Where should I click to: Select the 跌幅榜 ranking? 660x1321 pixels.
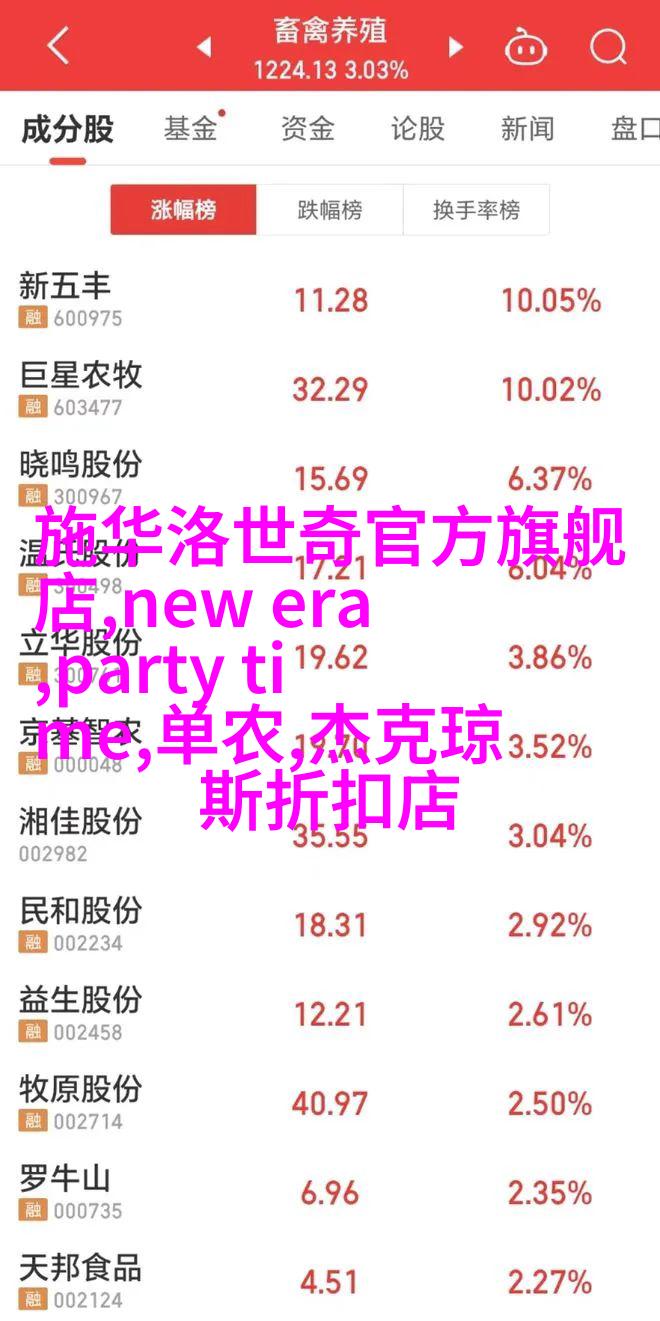(330, 210)
